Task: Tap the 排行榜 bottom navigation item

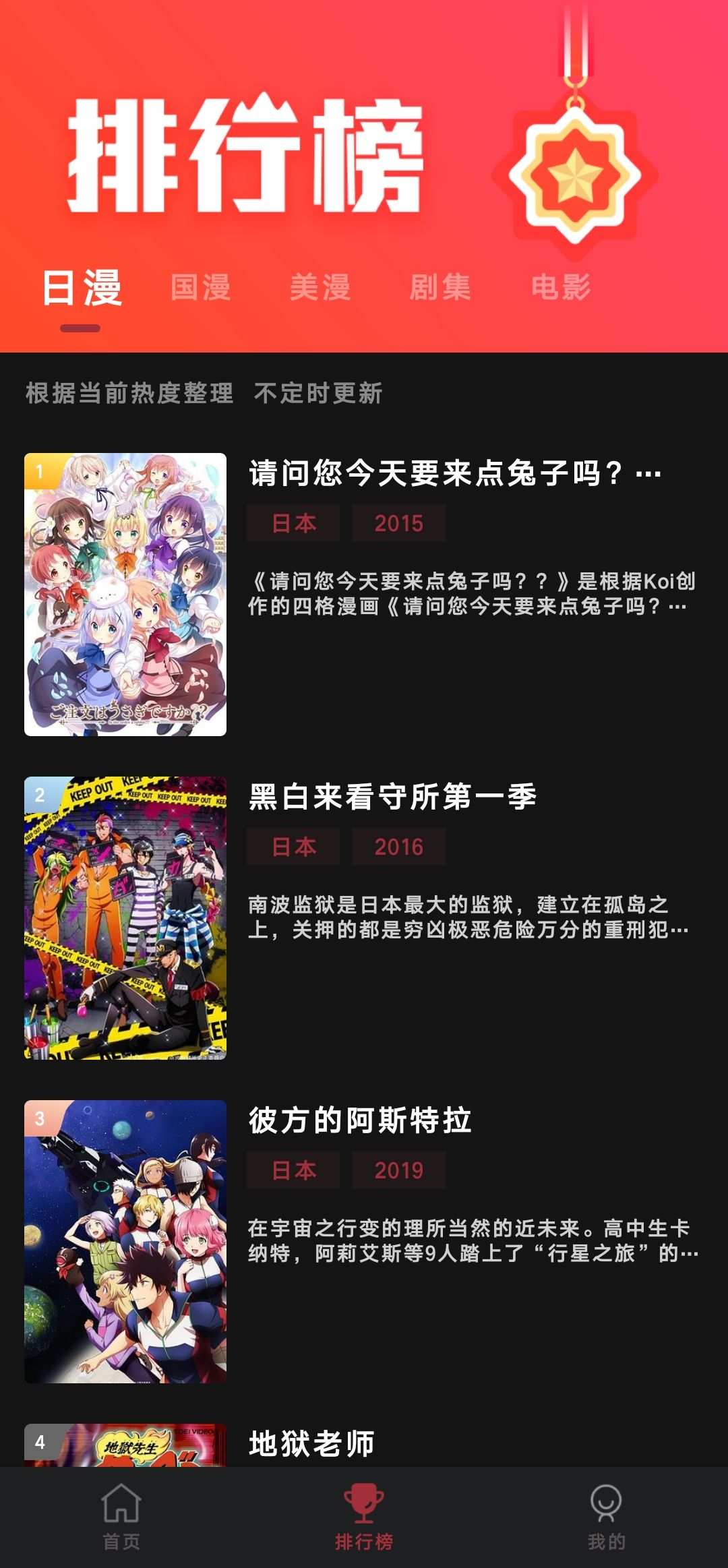Action: [x=364, y=1517]
